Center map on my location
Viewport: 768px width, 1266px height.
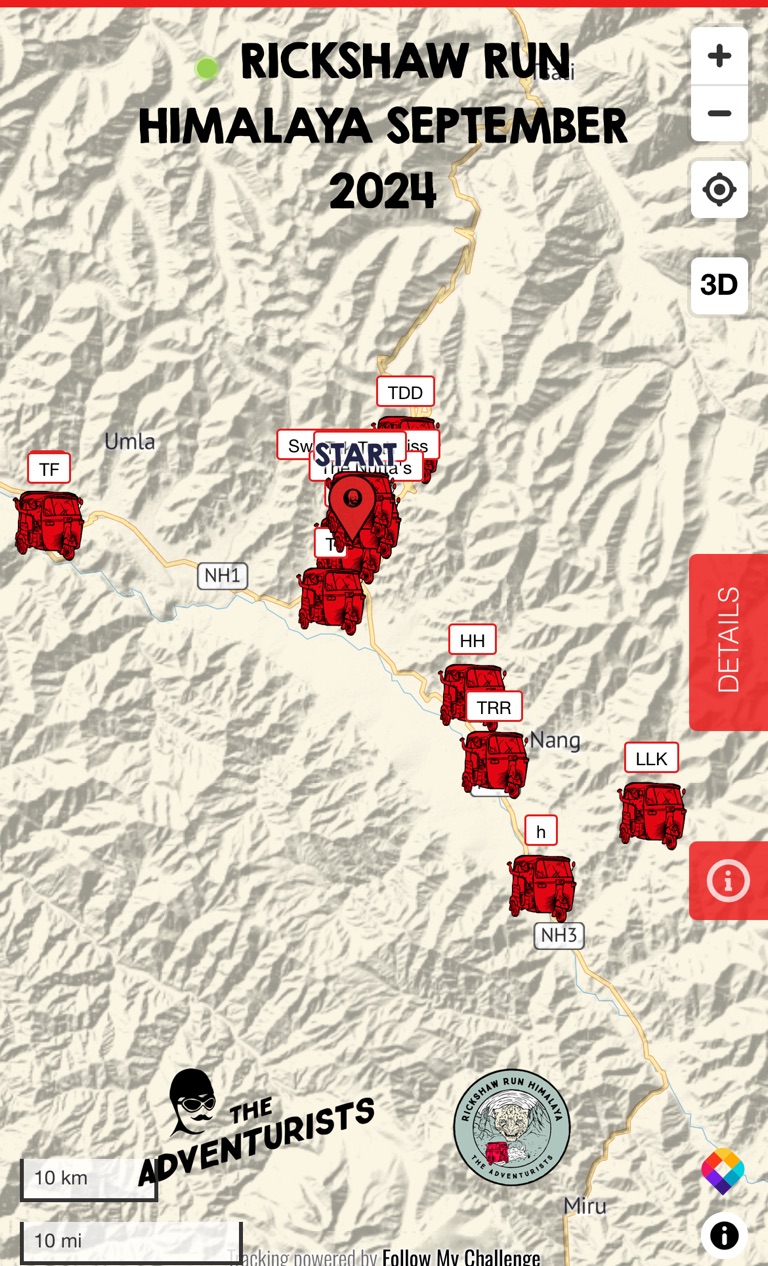[719, 189]
